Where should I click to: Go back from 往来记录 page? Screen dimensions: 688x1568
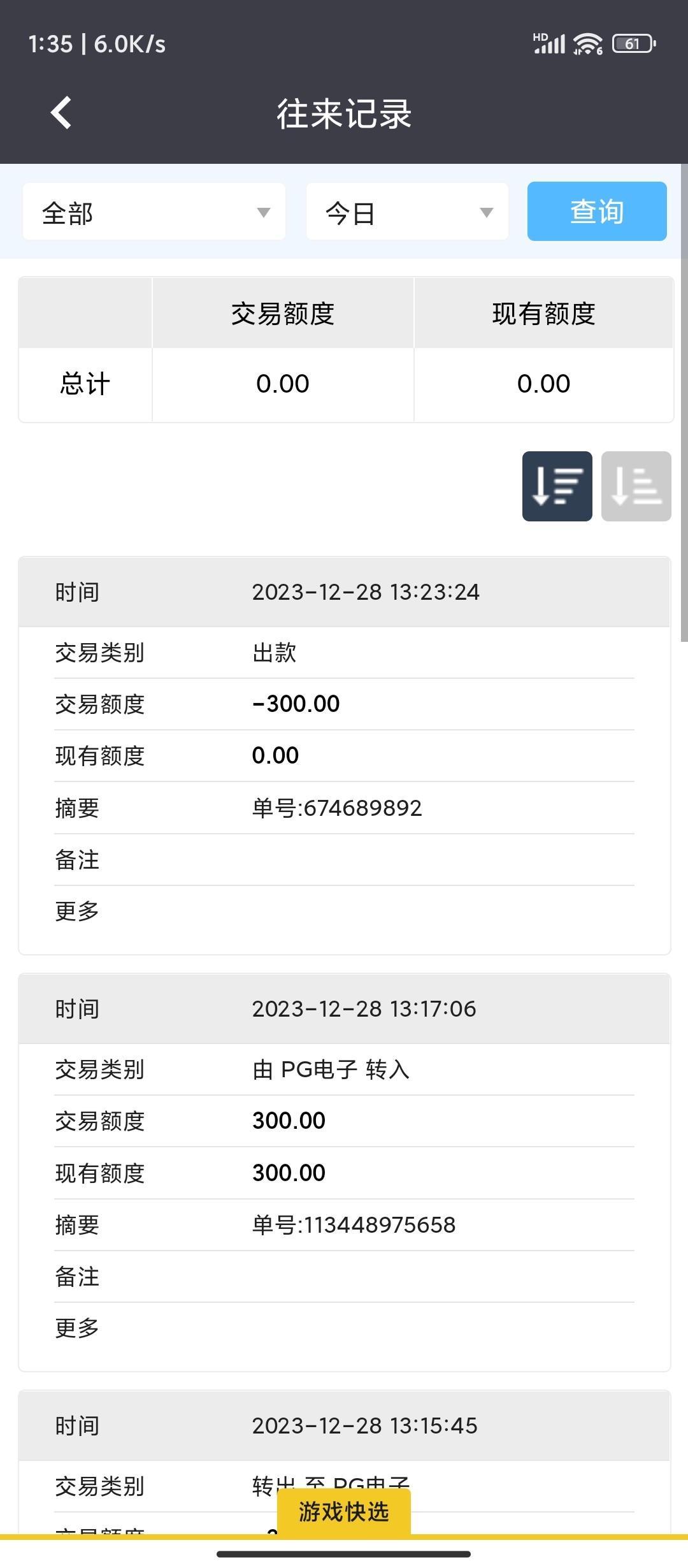[61, 113]
